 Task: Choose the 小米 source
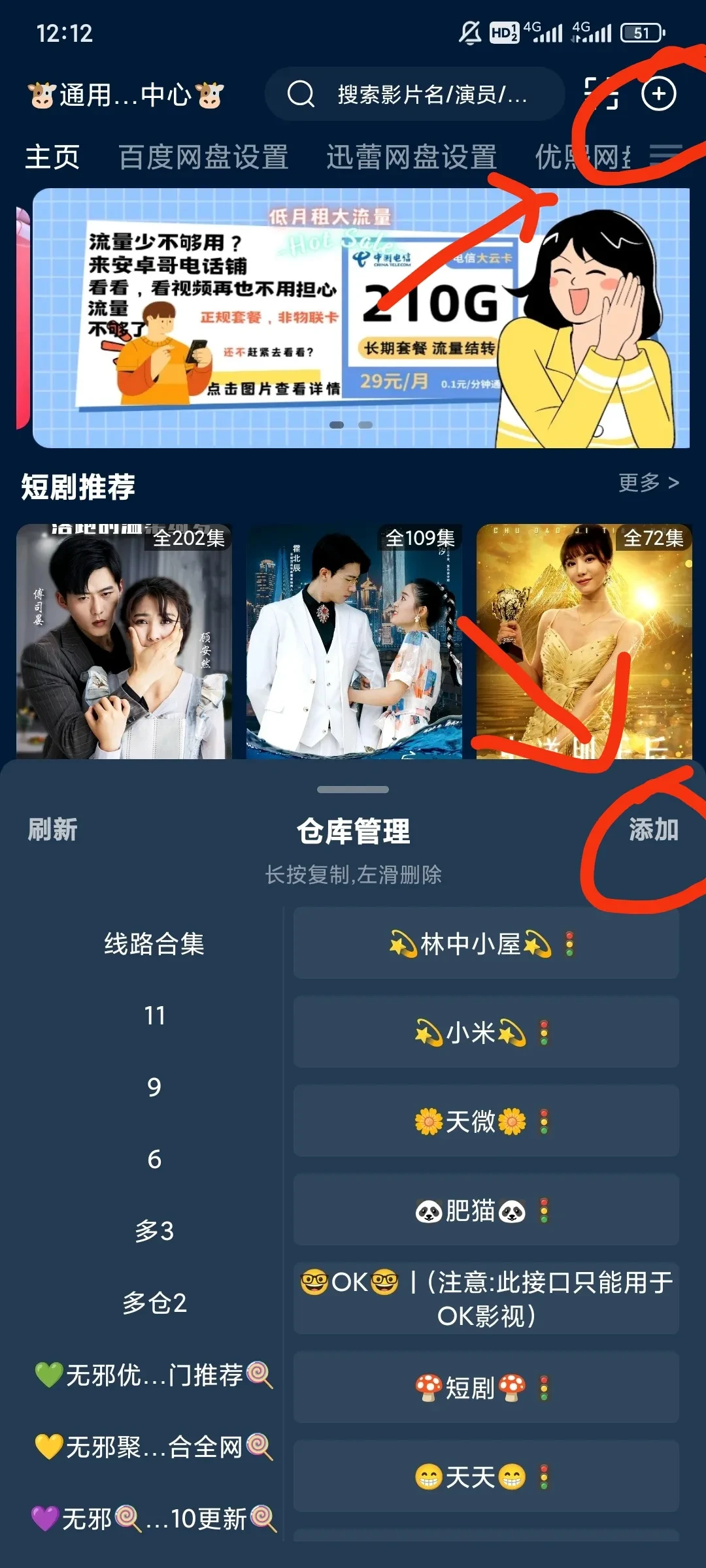point(486,1033)
